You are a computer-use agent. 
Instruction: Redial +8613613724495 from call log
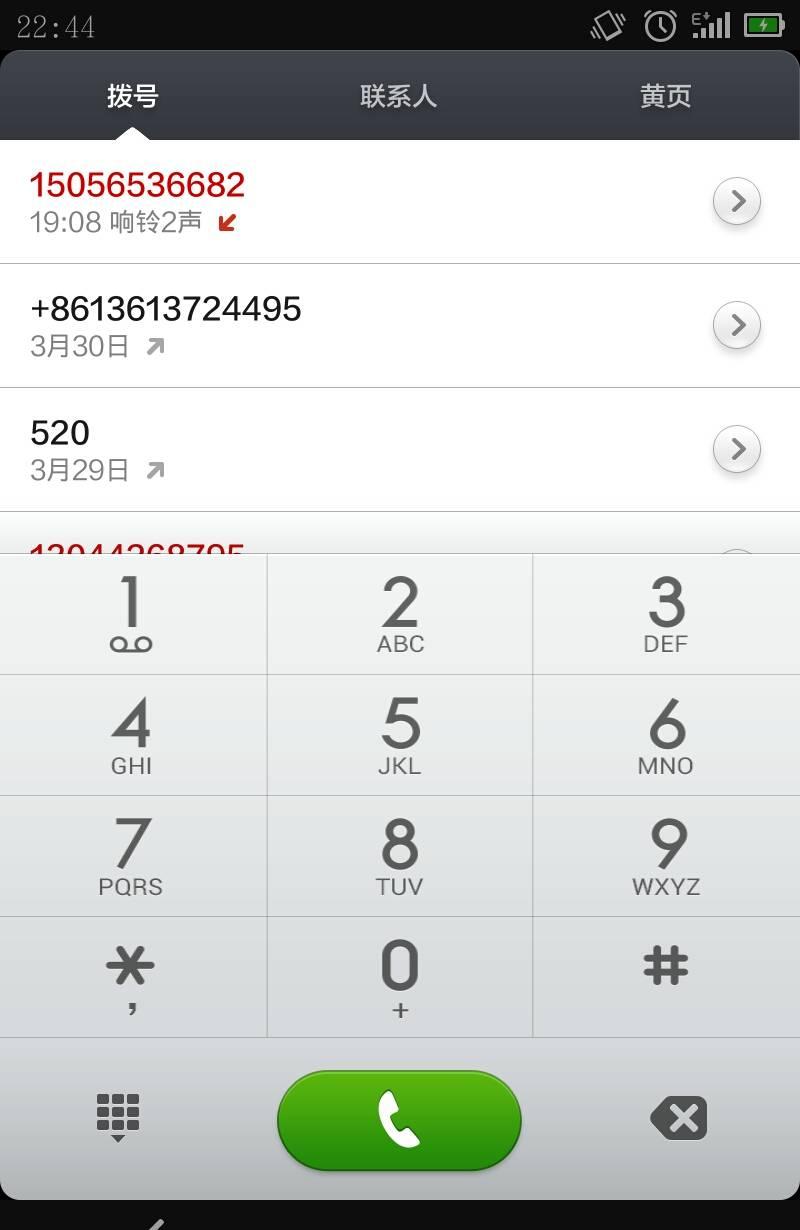(300, 325)
